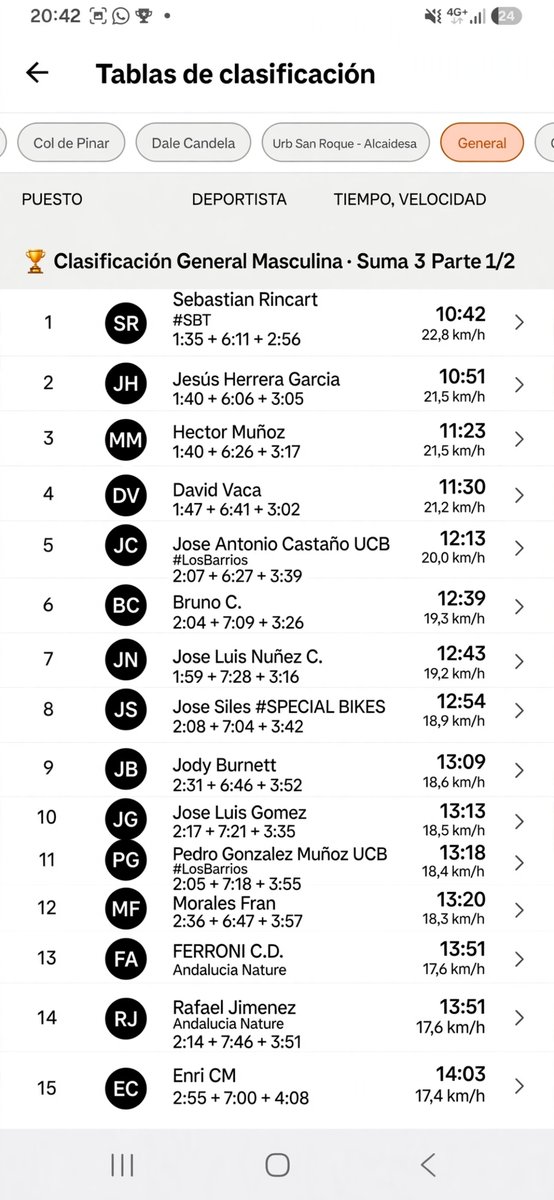Viewport: 554px width, 1200px height.
Task: Open recent apps from navigation bar
Action: pyautogui.click(x=122, y=1164)
